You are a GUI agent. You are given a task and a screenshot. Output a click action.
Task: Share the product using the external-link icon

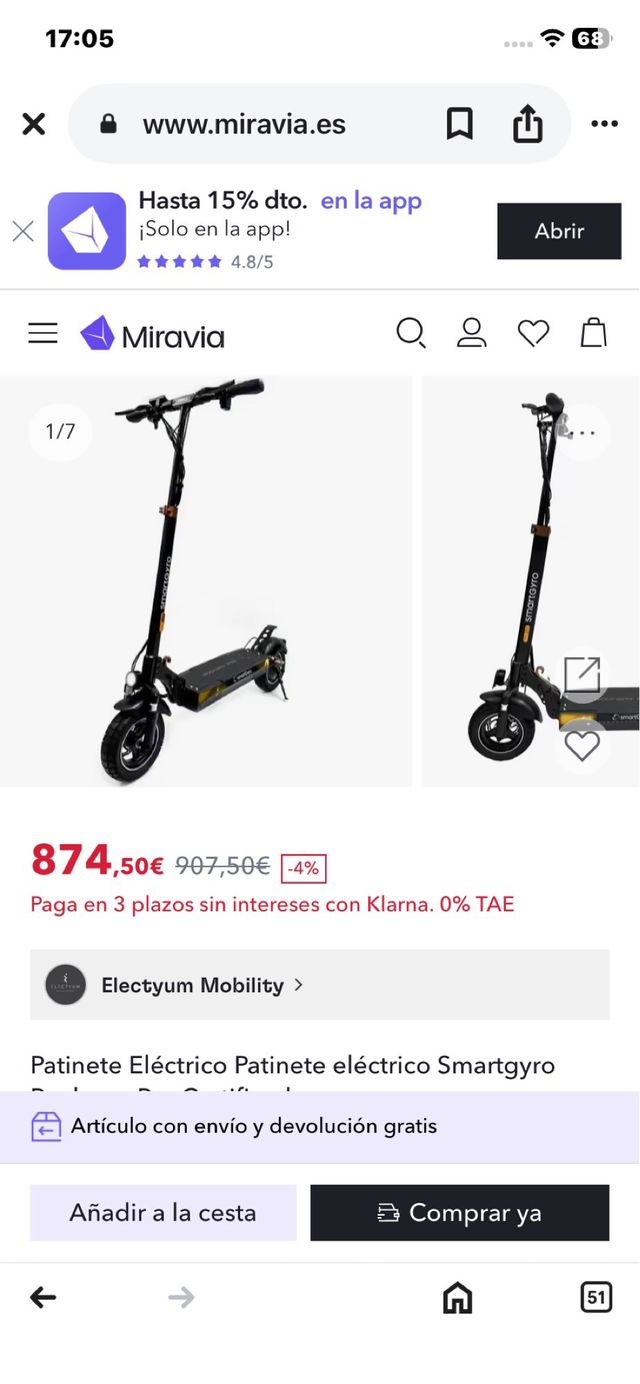click(x=582, y=675)
